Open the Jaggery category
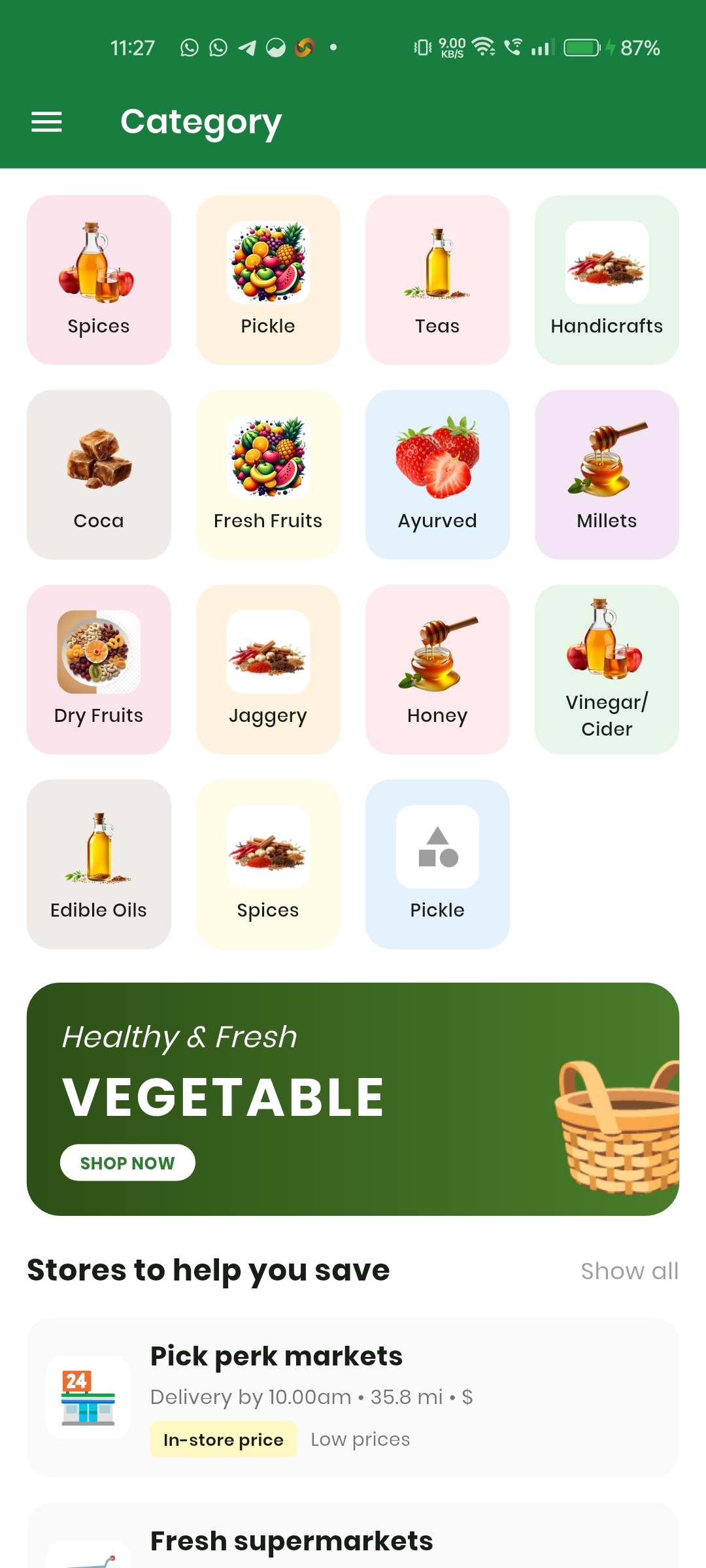706x1568 pixels. click(x=267, y=668)
